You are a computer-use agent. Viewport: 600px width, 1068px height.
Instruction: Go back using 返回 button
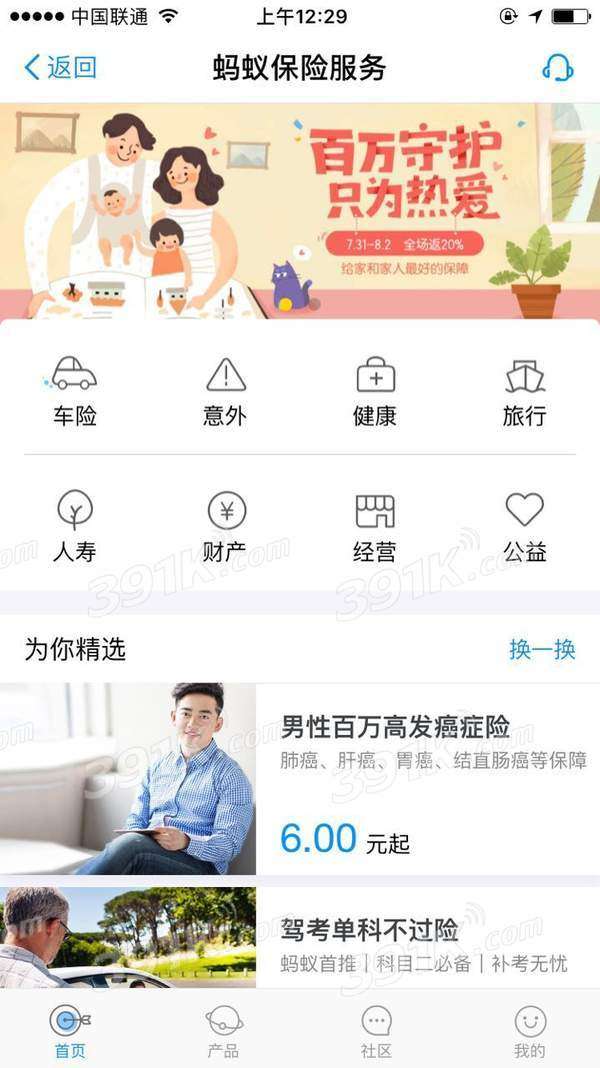pos(60,68)
